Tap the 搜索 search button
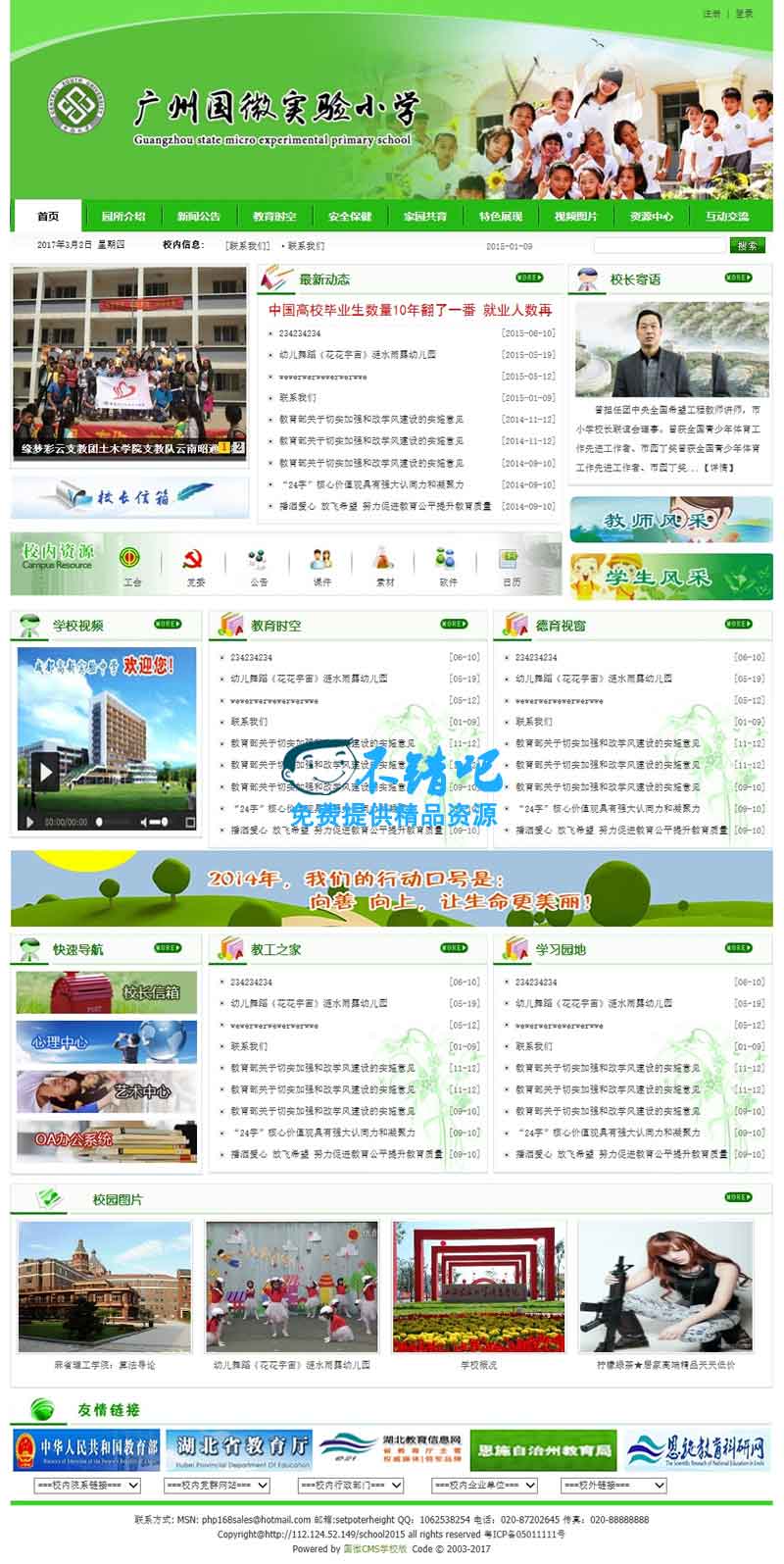Image resolution: width=784 pixels, height=1564 pixels. (748, 246)
